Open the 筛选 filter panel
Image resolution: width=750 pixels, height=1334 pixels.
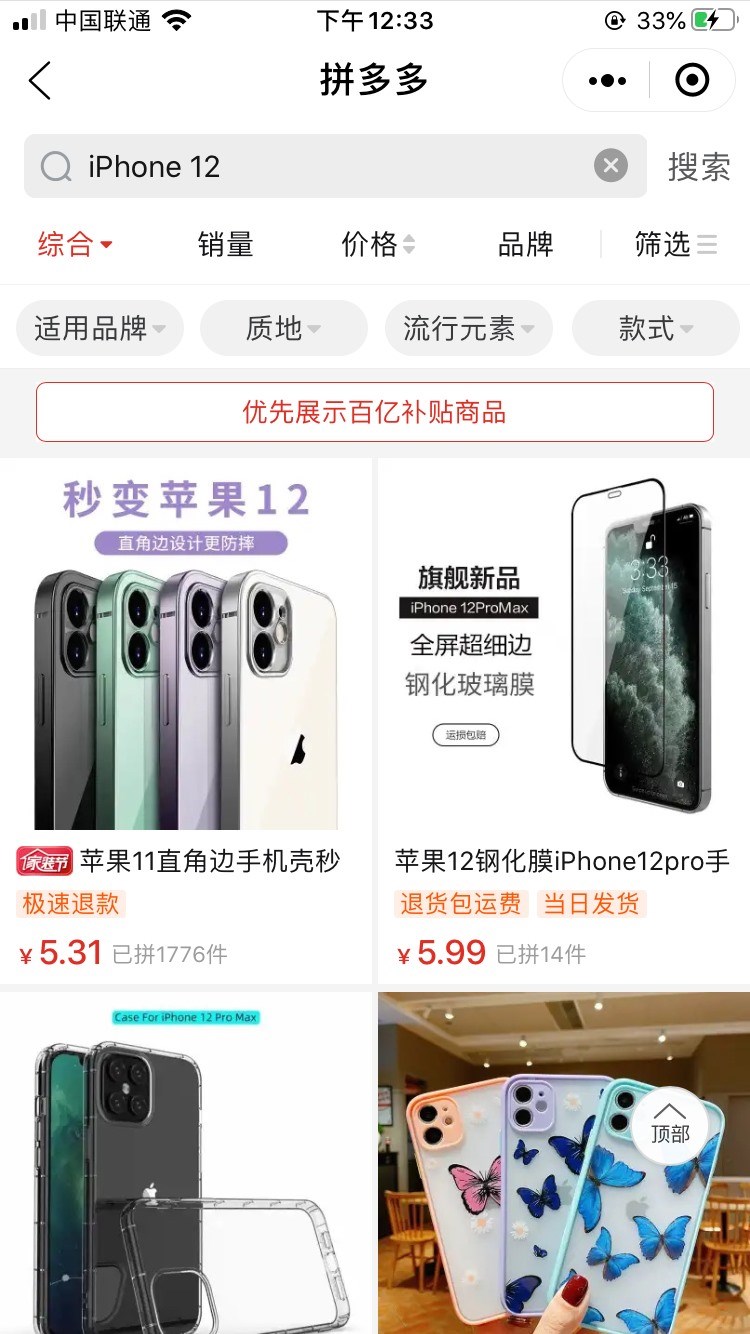click(675, 244)
